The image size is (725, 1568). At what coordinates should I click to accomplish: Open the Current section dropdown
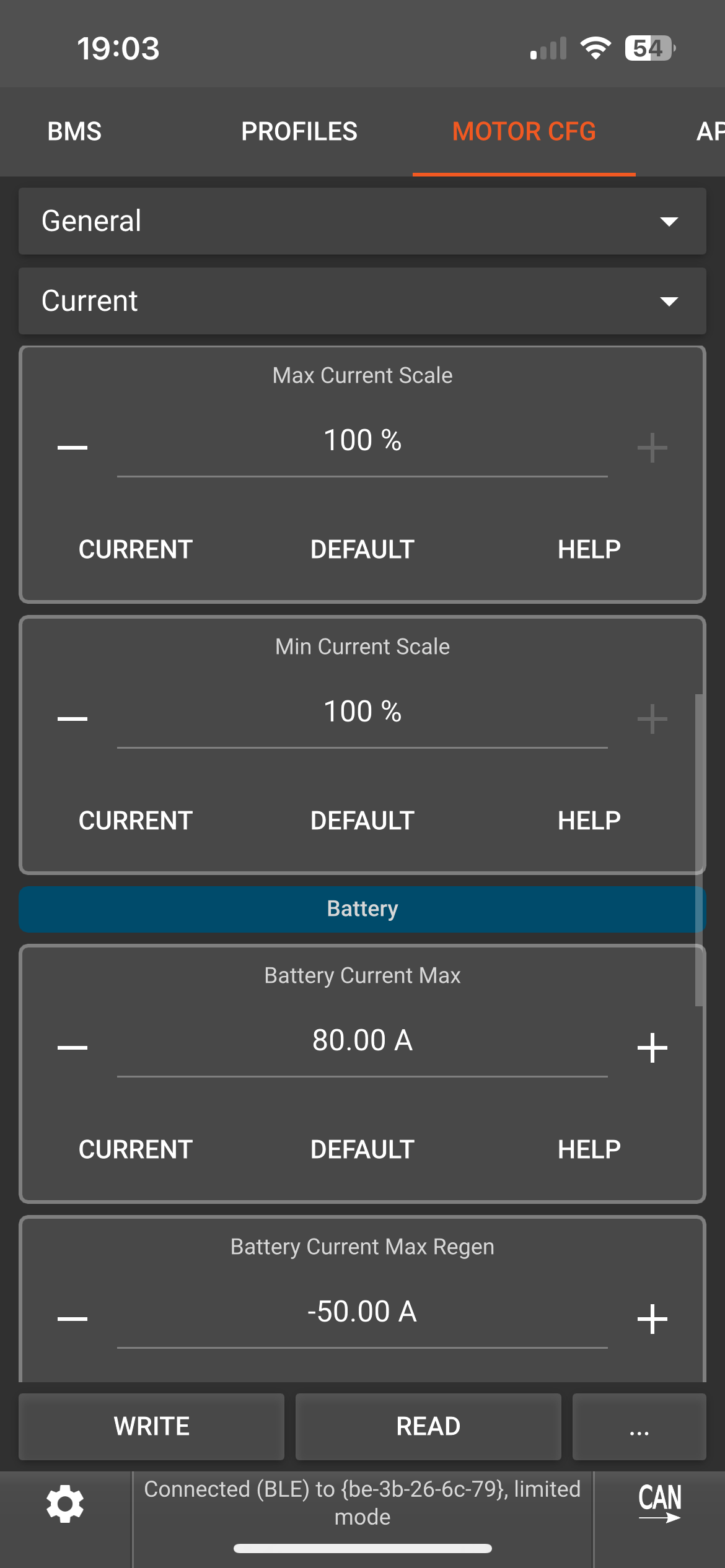point(362,301)
